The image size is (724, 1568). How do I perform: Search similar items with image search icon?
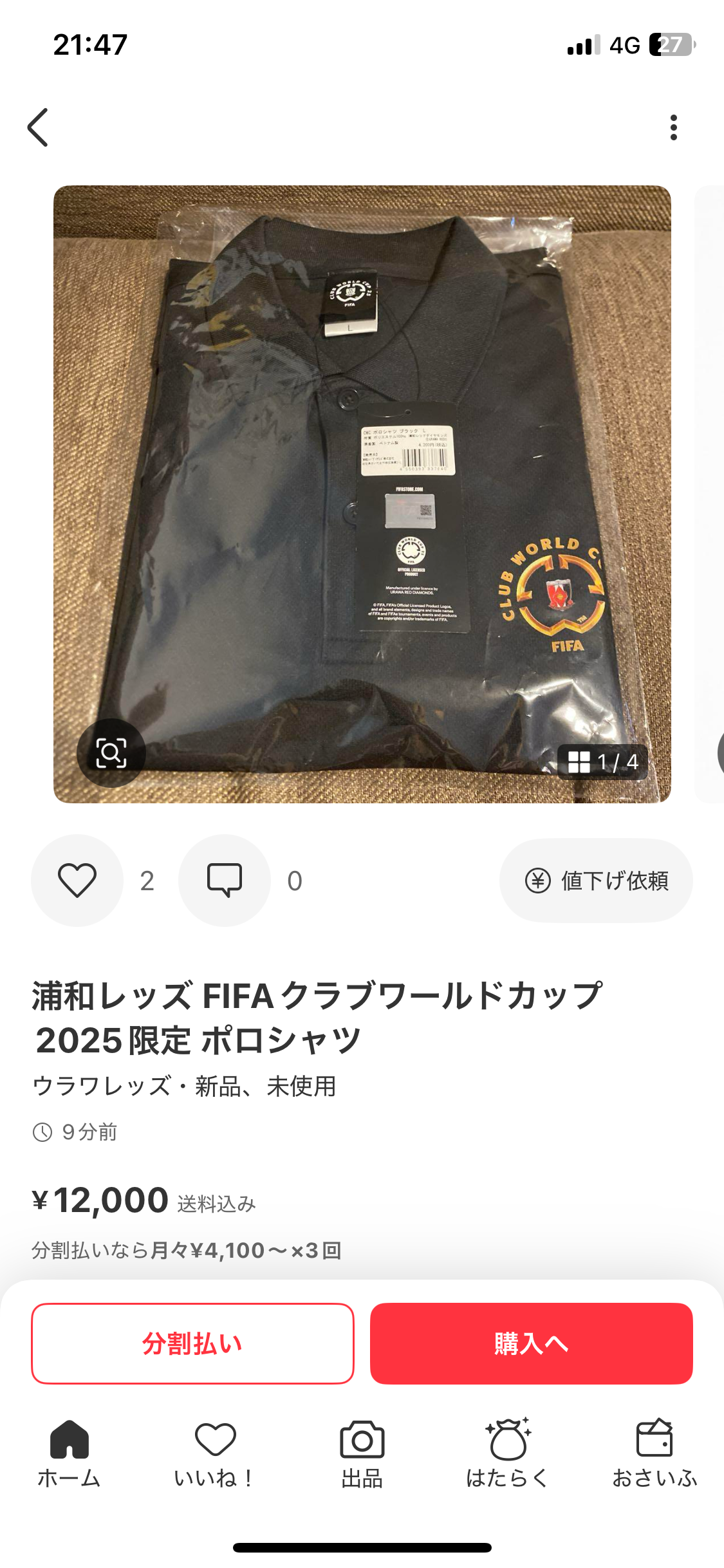coord(111,752)
